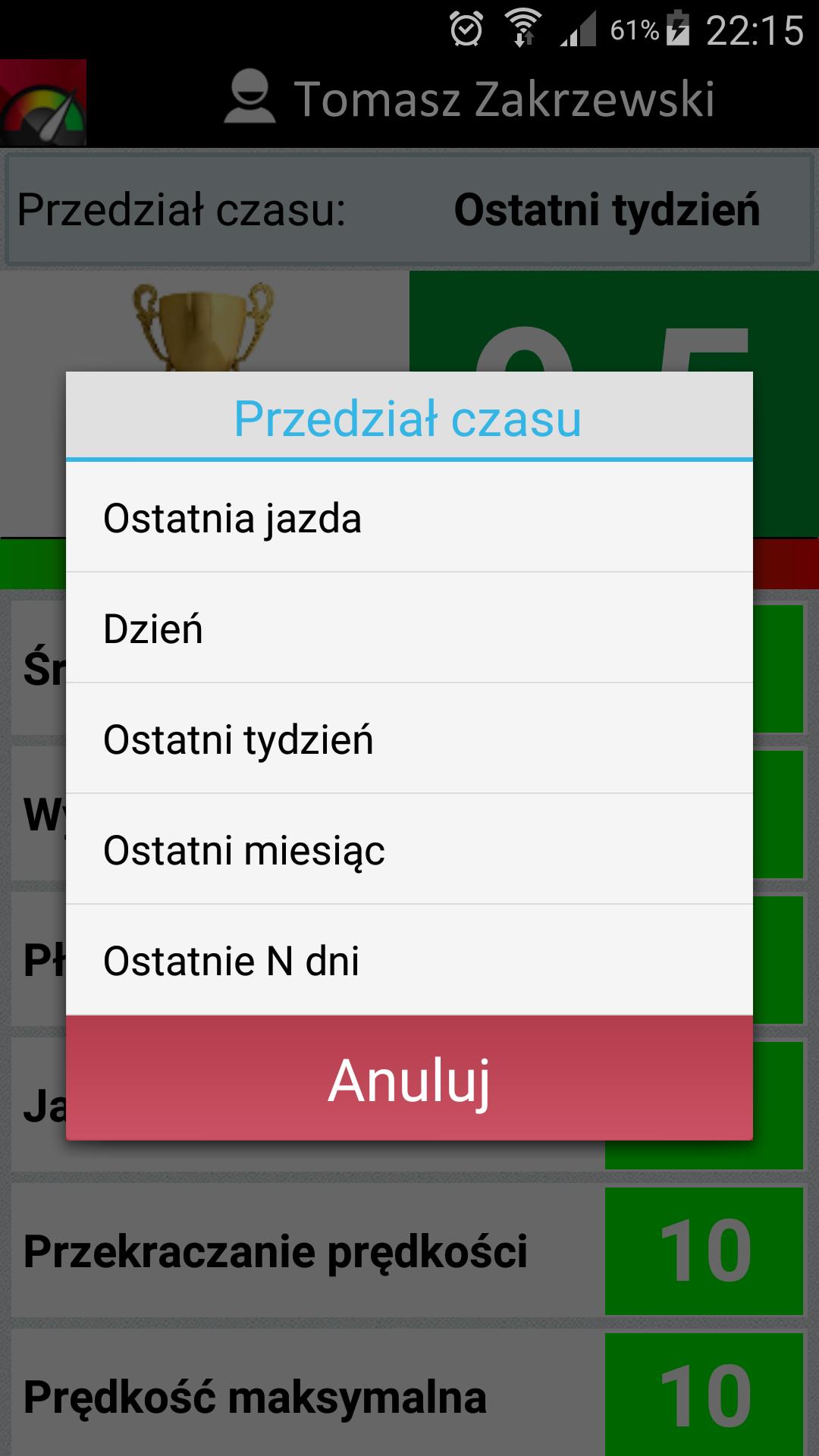Select Ostatnia jazda time range
This screenshot has width=819, height=1456.
click(409, 518)
